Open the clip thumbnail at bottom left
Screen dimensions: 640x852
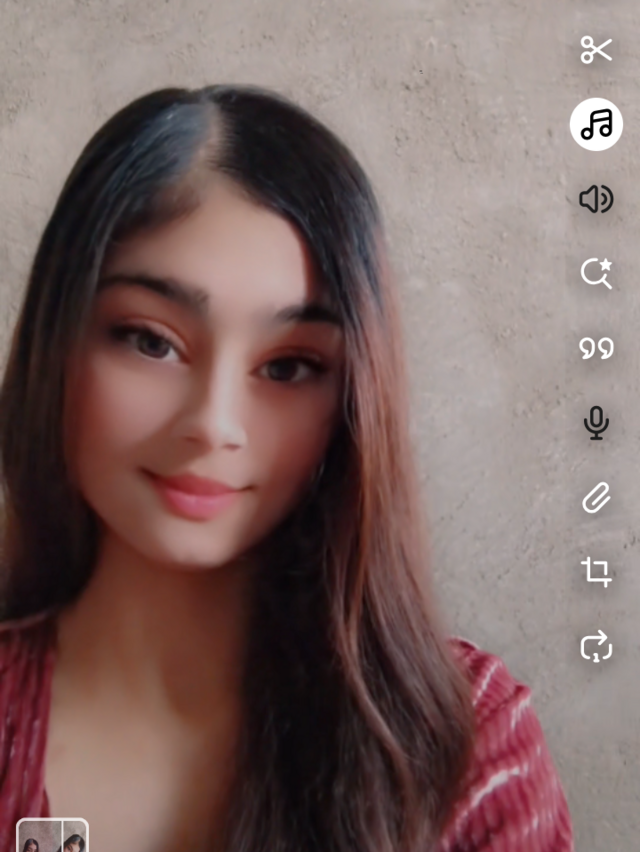click(x=53, y=836)
